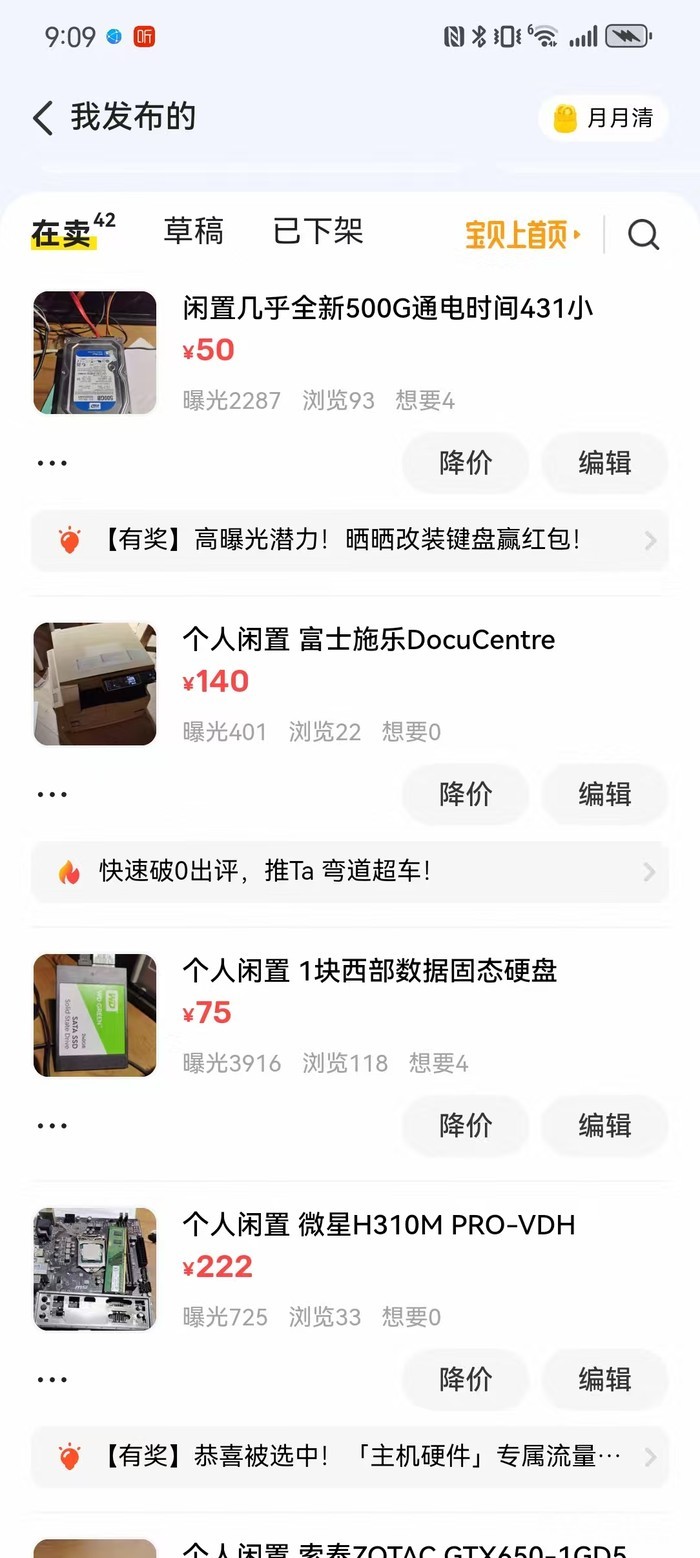Open the 西部数据固态硬盘 listing
Image resolution: width=700 pixels, height=1558 pixels.
[369, 970]
